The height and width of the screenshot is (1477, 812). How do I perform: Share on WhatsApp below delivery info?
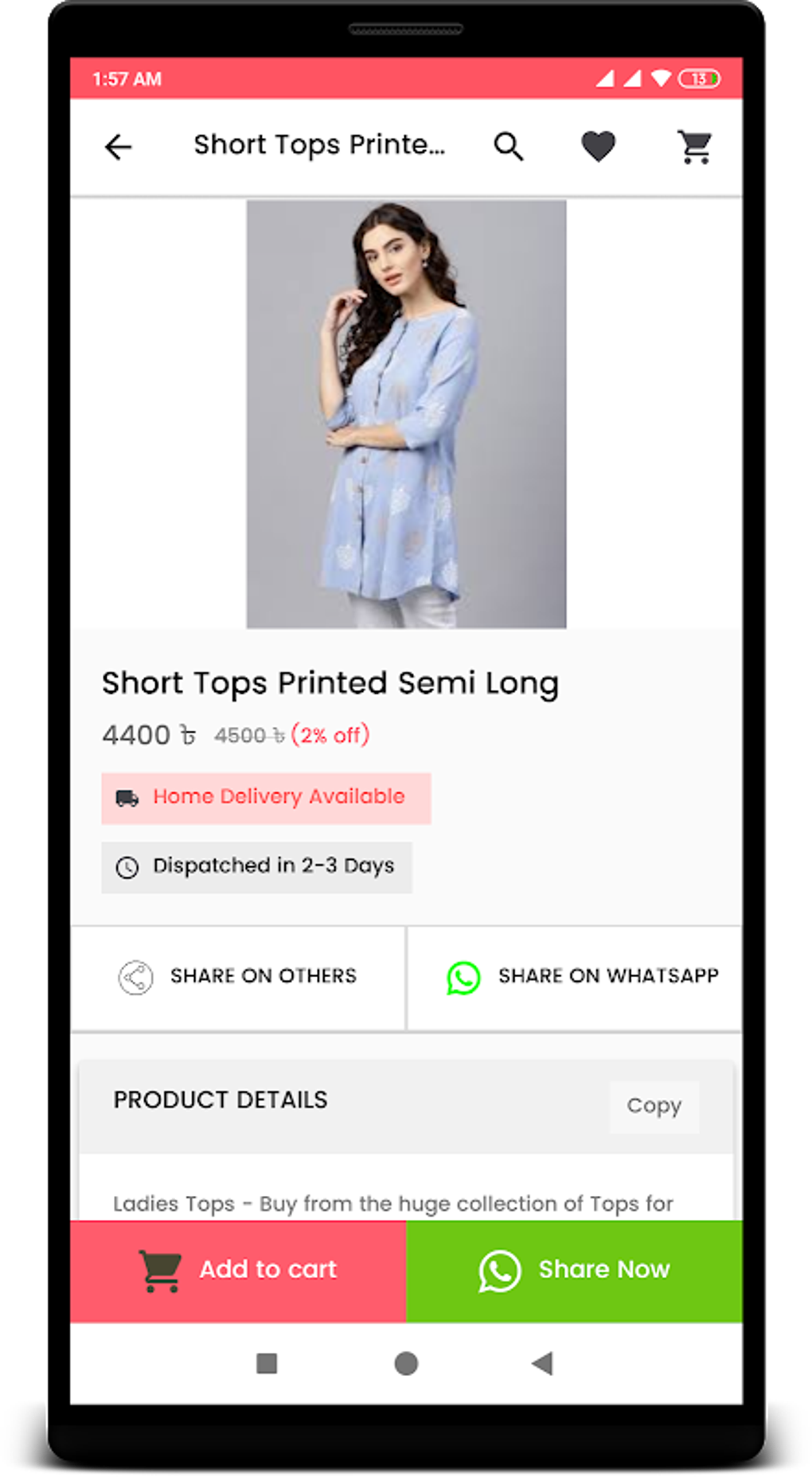coord(574,977)
